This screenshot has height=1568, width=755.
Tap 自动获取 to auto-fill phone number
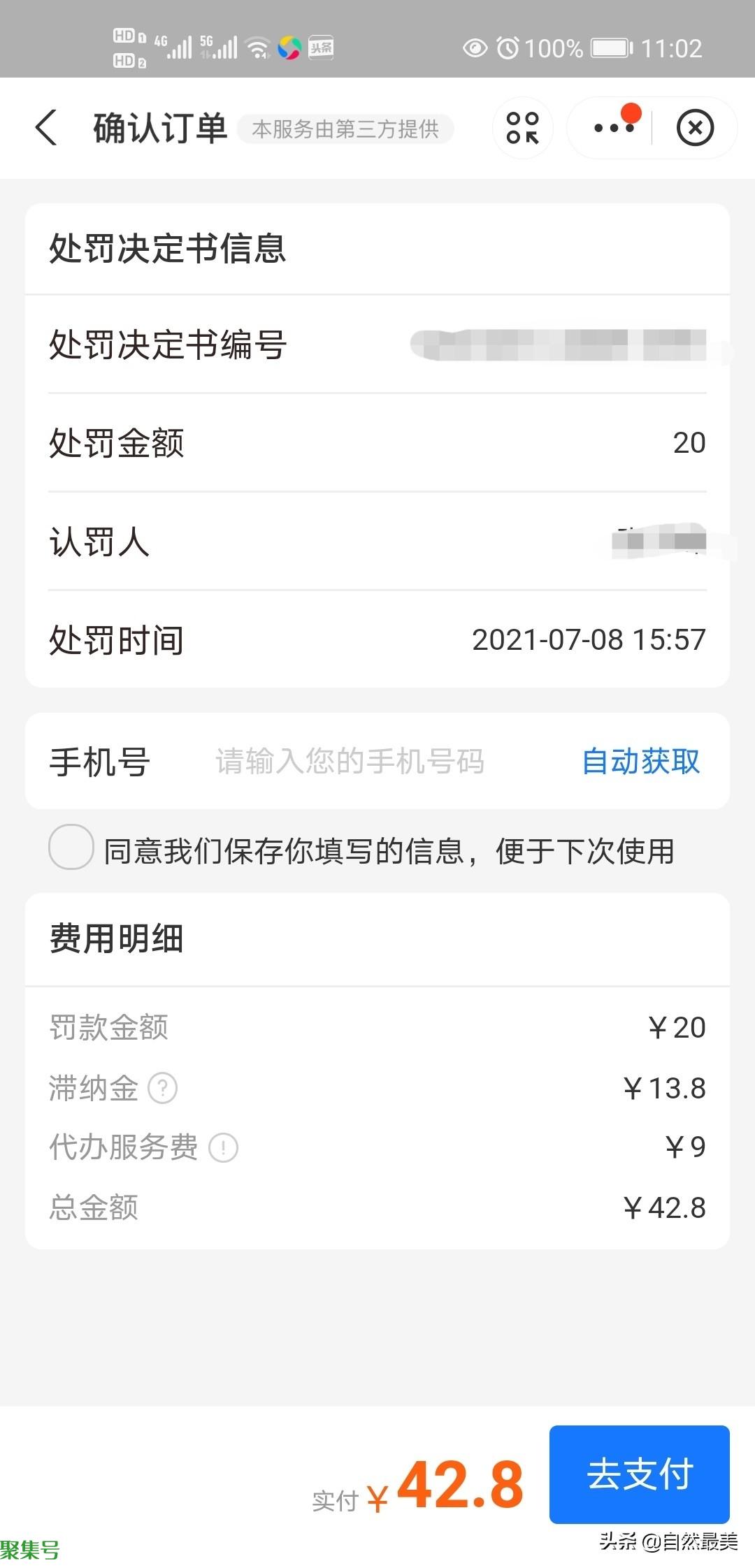(x=640, y=762)
